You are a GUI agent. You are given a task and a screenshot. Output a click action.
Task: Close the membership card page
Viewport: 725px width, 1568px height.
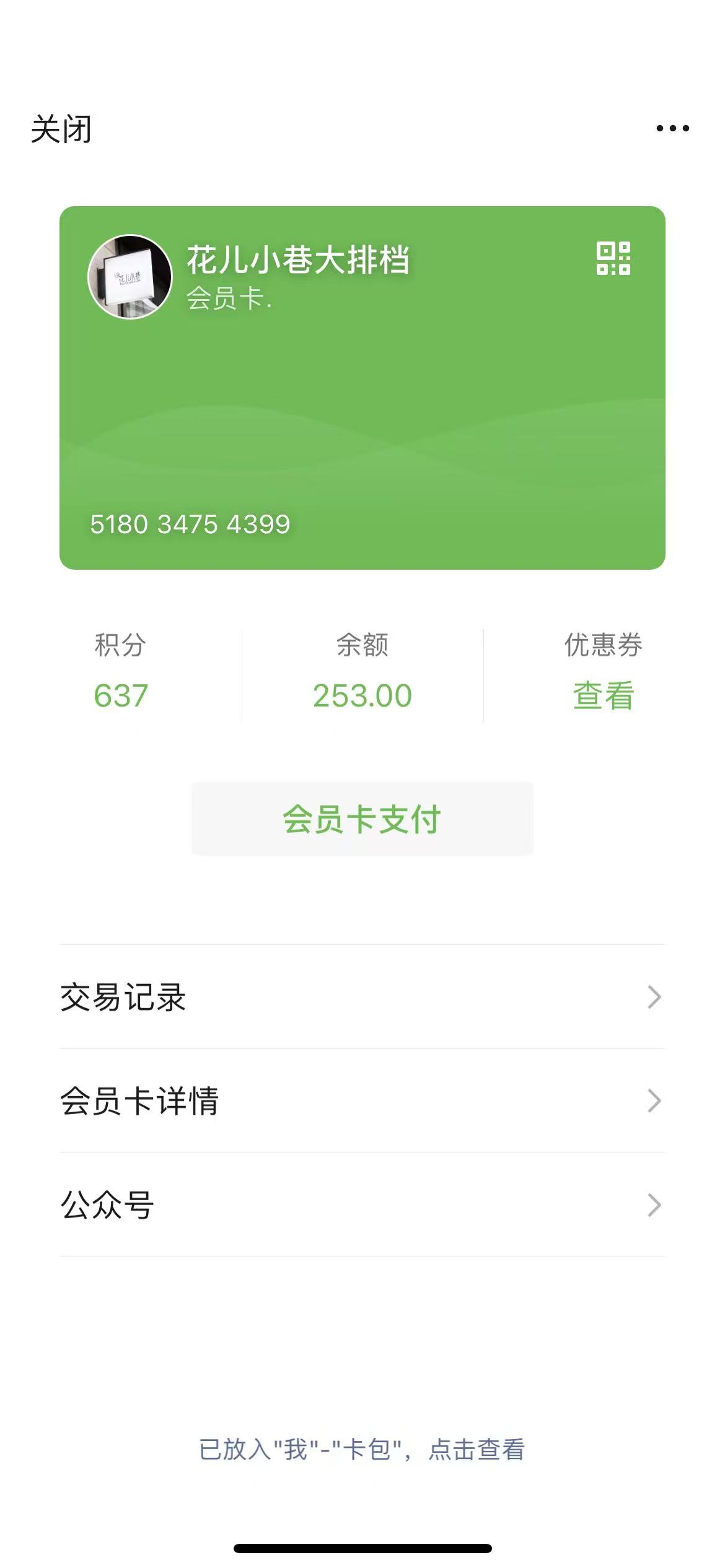(61, 129)
